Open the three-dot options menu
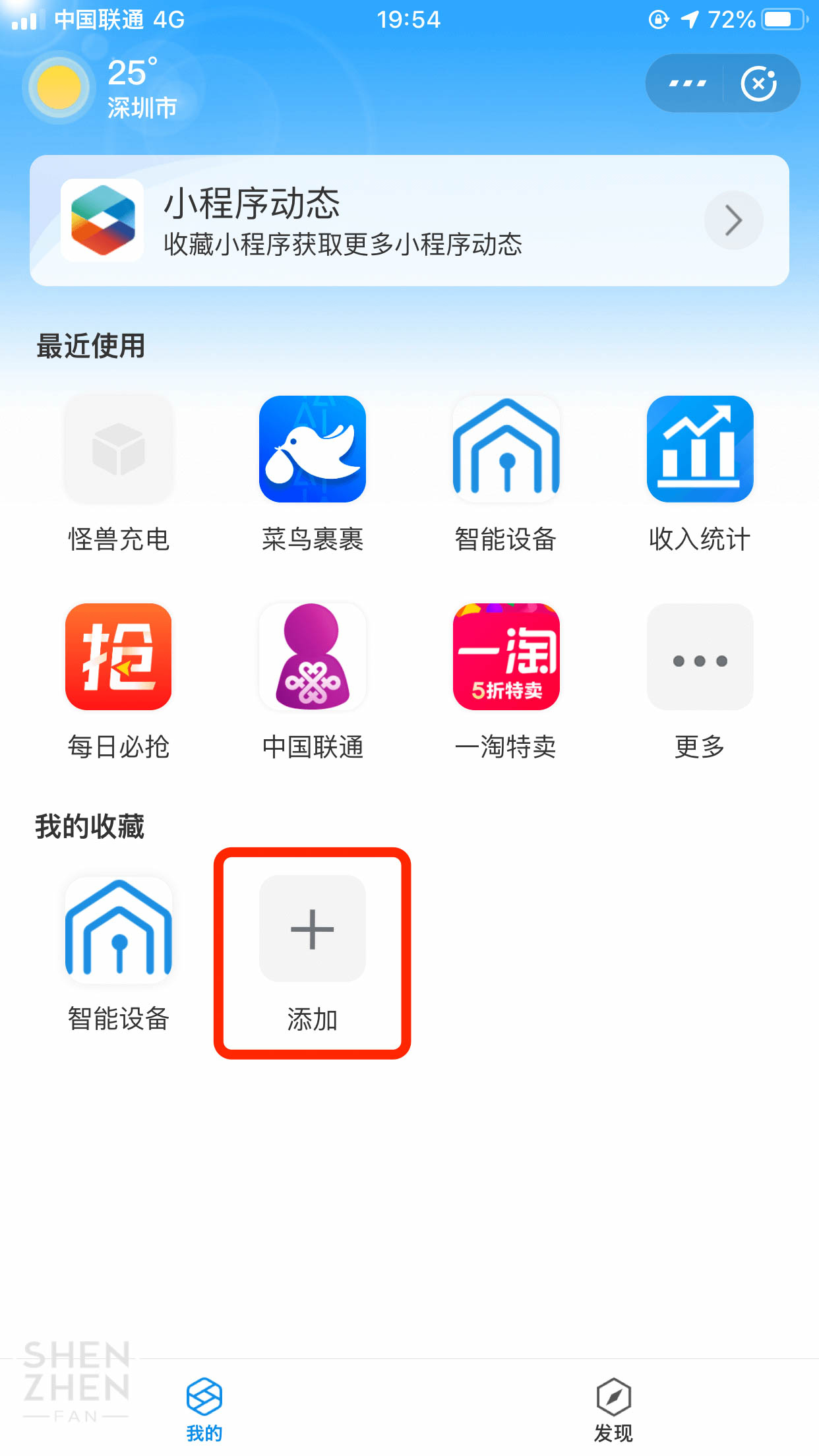This screenshot has width=819, height=1456. (x=687, y=84)
